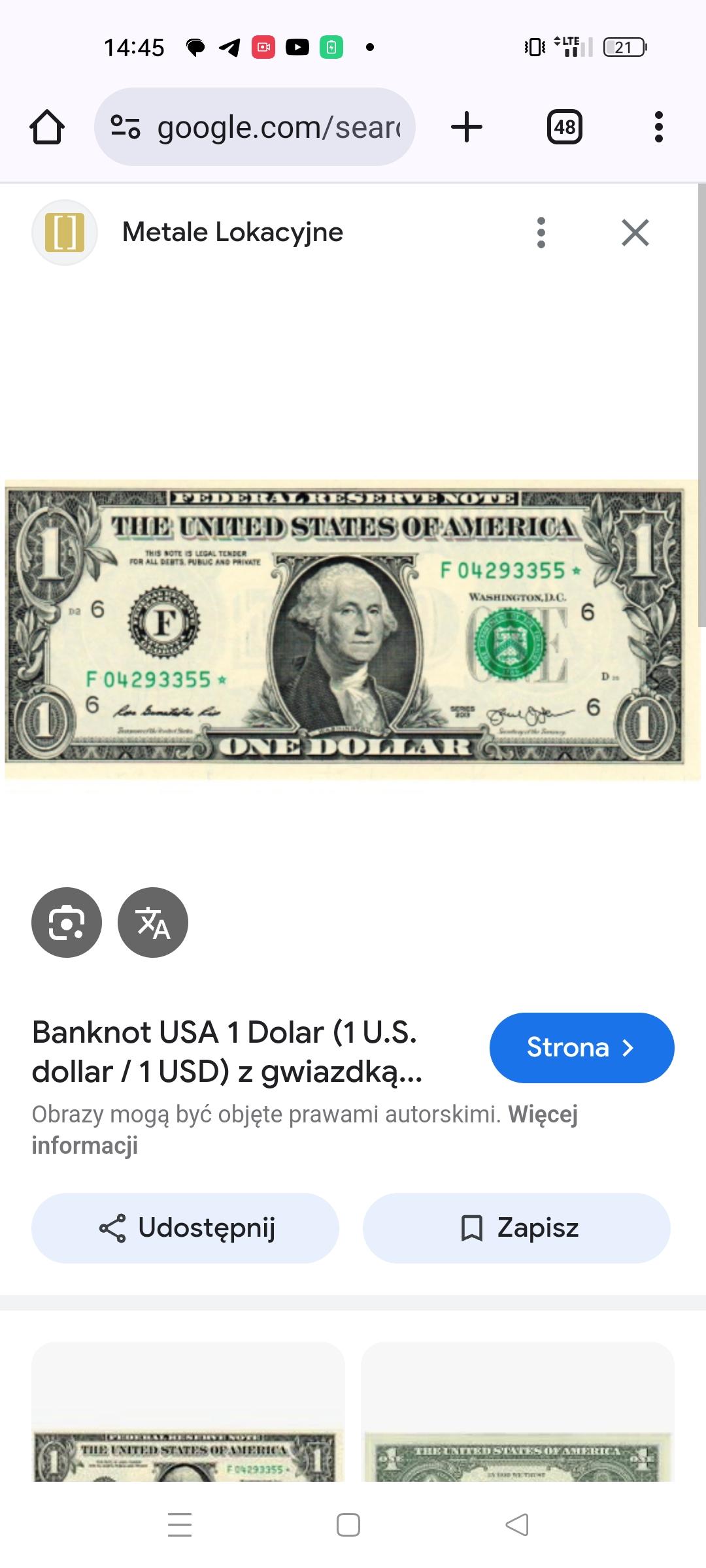Open the tab switcher showing 48 tabs
706x1568 pixels.
pyautogui.click(x=564, y=127)
